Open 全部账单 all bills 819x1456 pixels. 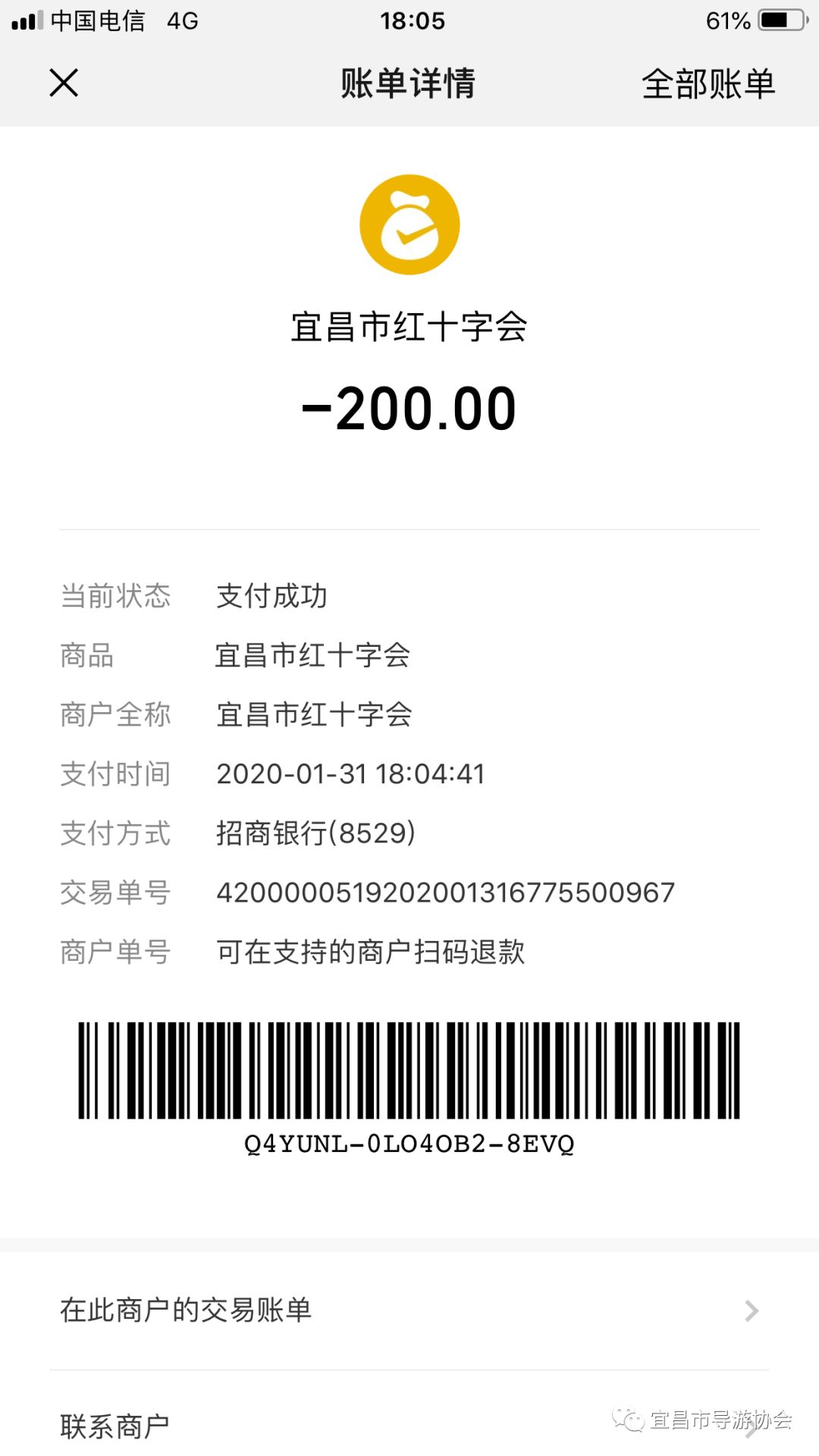click(x=708, y=83)
